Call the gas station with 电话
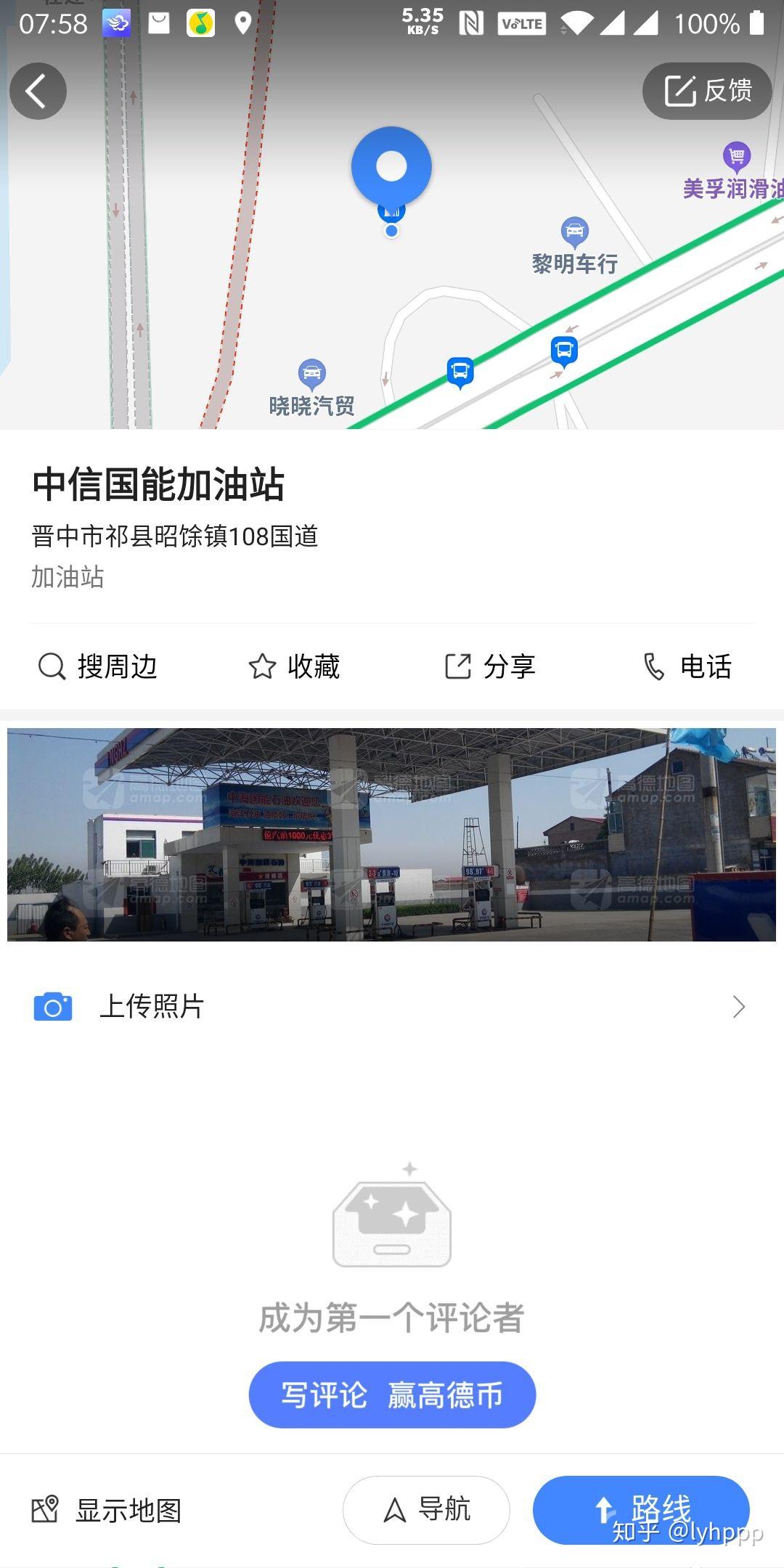 tap(687, 666)
